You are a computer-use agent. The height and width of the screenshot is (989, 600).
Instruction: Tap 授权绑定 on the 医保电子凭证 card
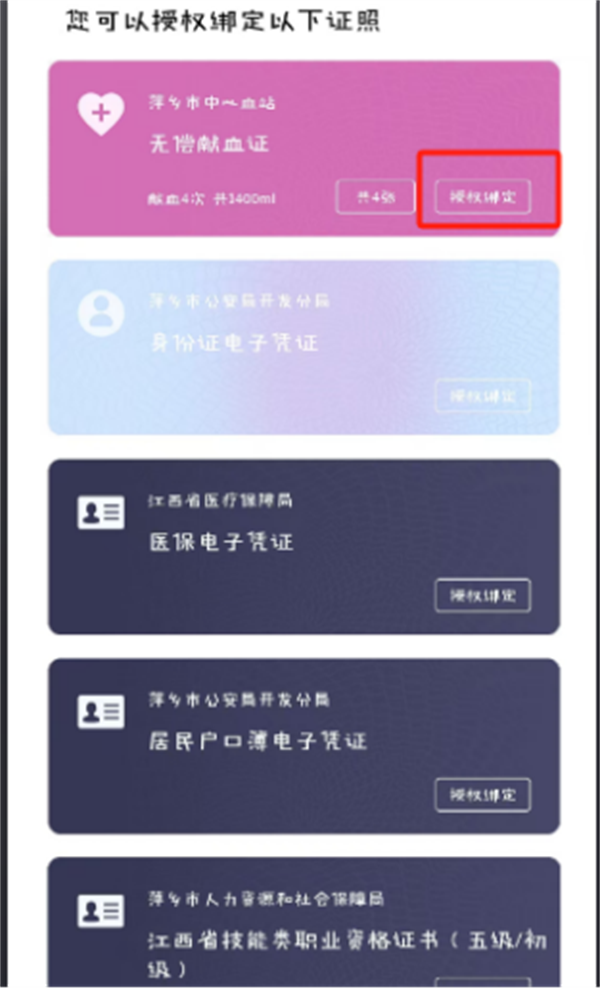pos(483,595)
